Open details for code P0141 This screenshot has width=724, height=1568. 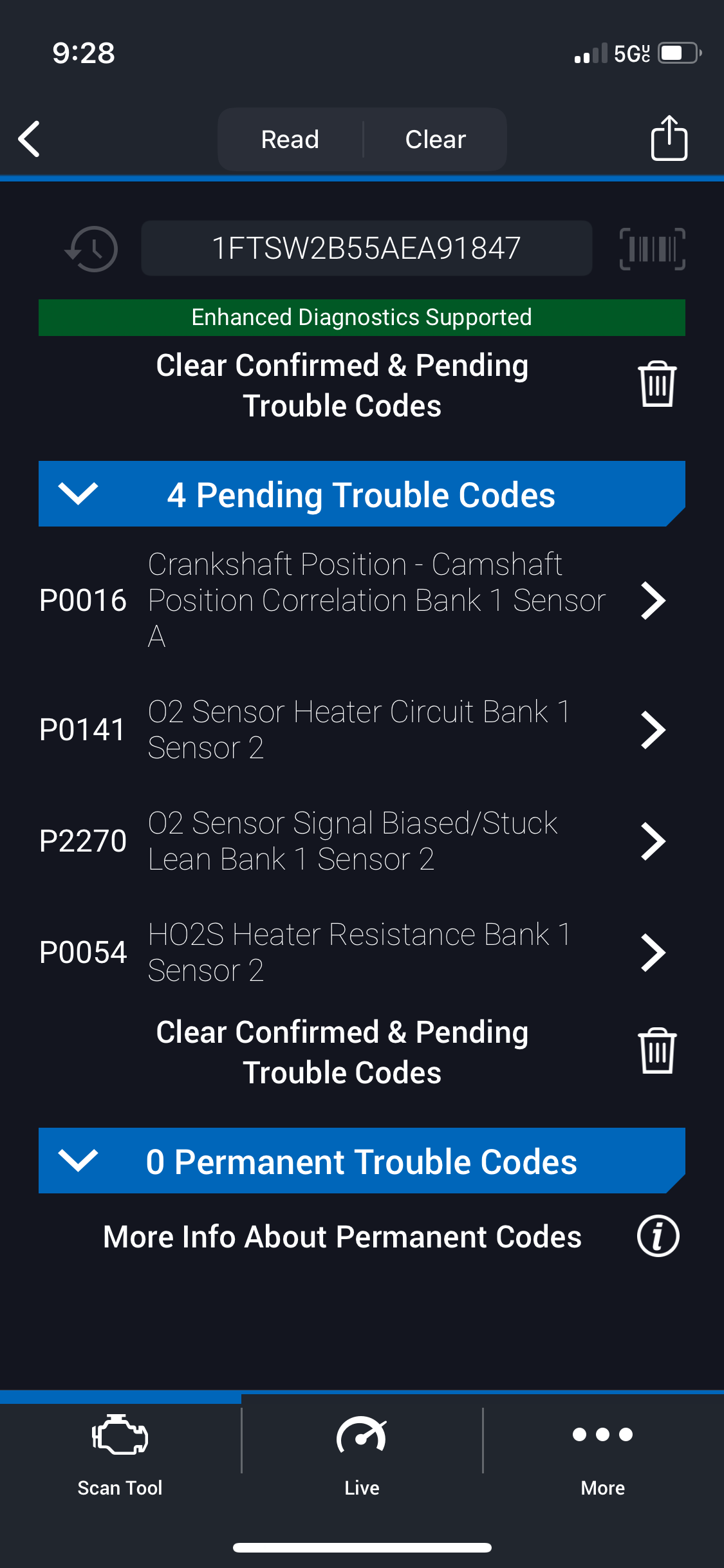pyautogui.click(x=353, y=730)
